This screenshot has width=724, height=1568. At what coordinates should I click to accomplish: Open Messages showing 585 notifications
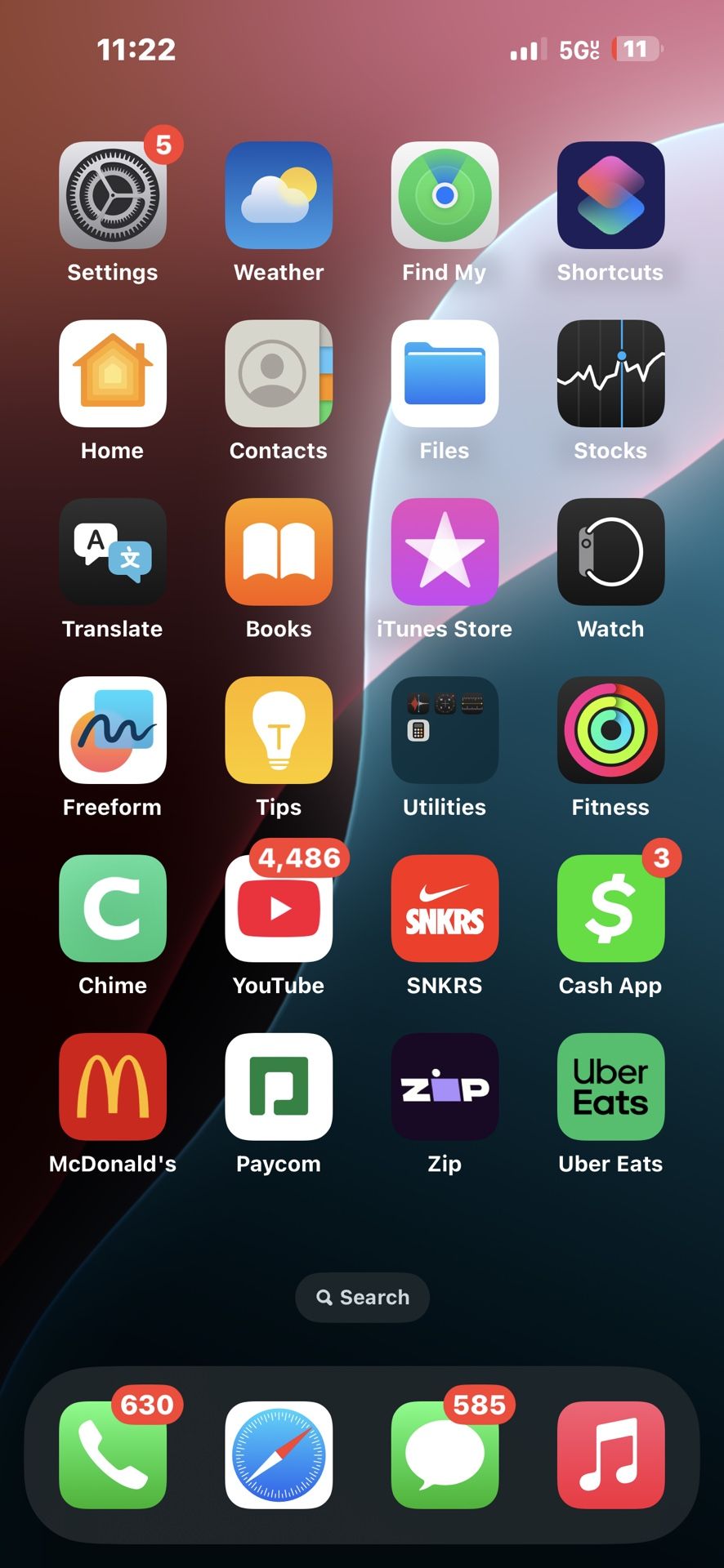click(445, 1456)
